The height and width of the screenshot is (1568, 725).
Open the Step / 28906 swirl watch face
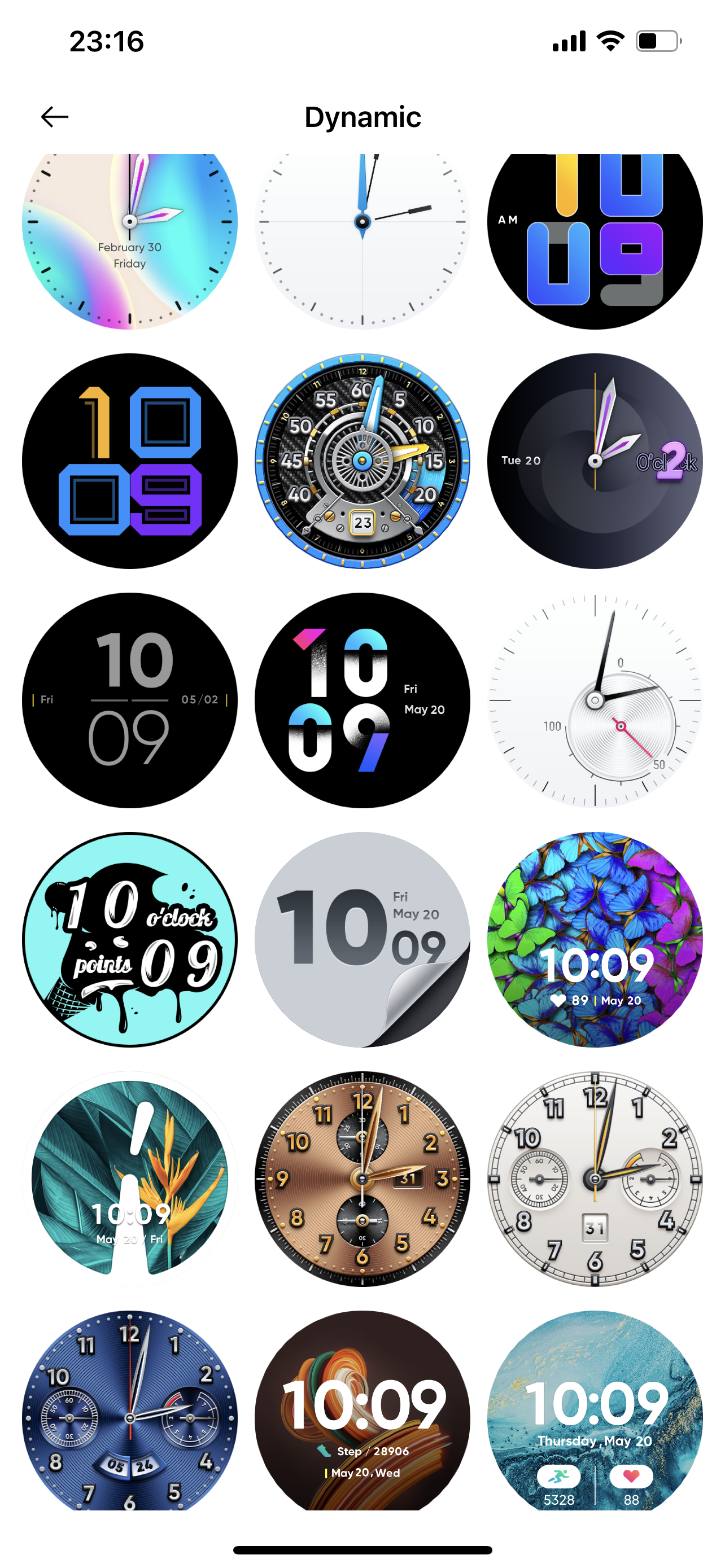362,1409
